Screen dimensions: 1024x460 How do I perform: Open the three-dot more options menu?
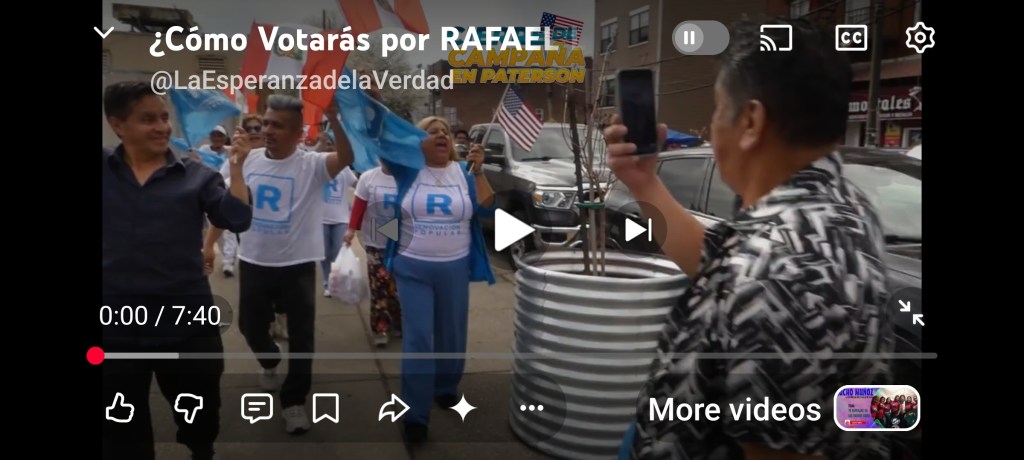click(x=531, y=408)
